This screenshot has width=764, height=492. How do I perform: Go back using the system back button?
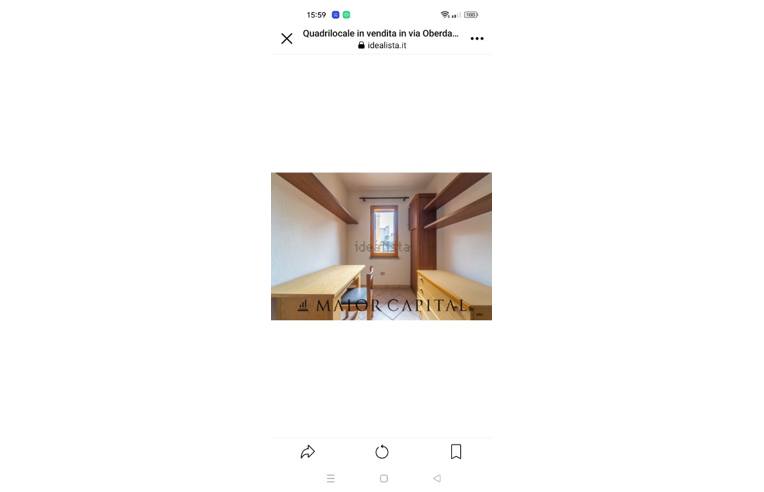point(437,479)
